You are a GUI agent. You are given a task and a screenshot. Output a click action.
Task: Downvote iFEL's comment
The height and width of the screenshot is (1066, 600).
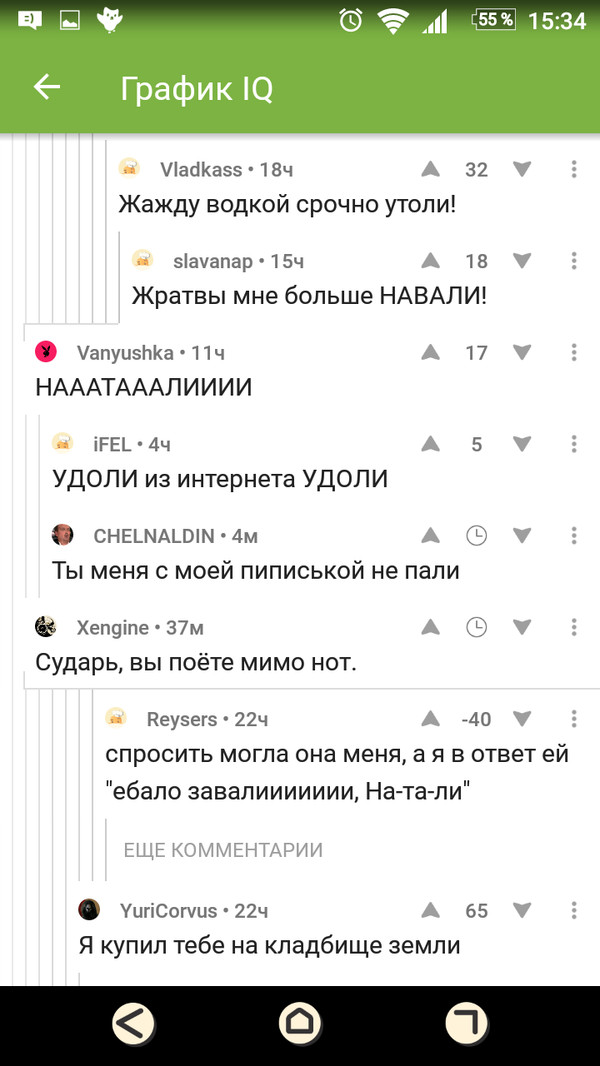coord(522,444)
